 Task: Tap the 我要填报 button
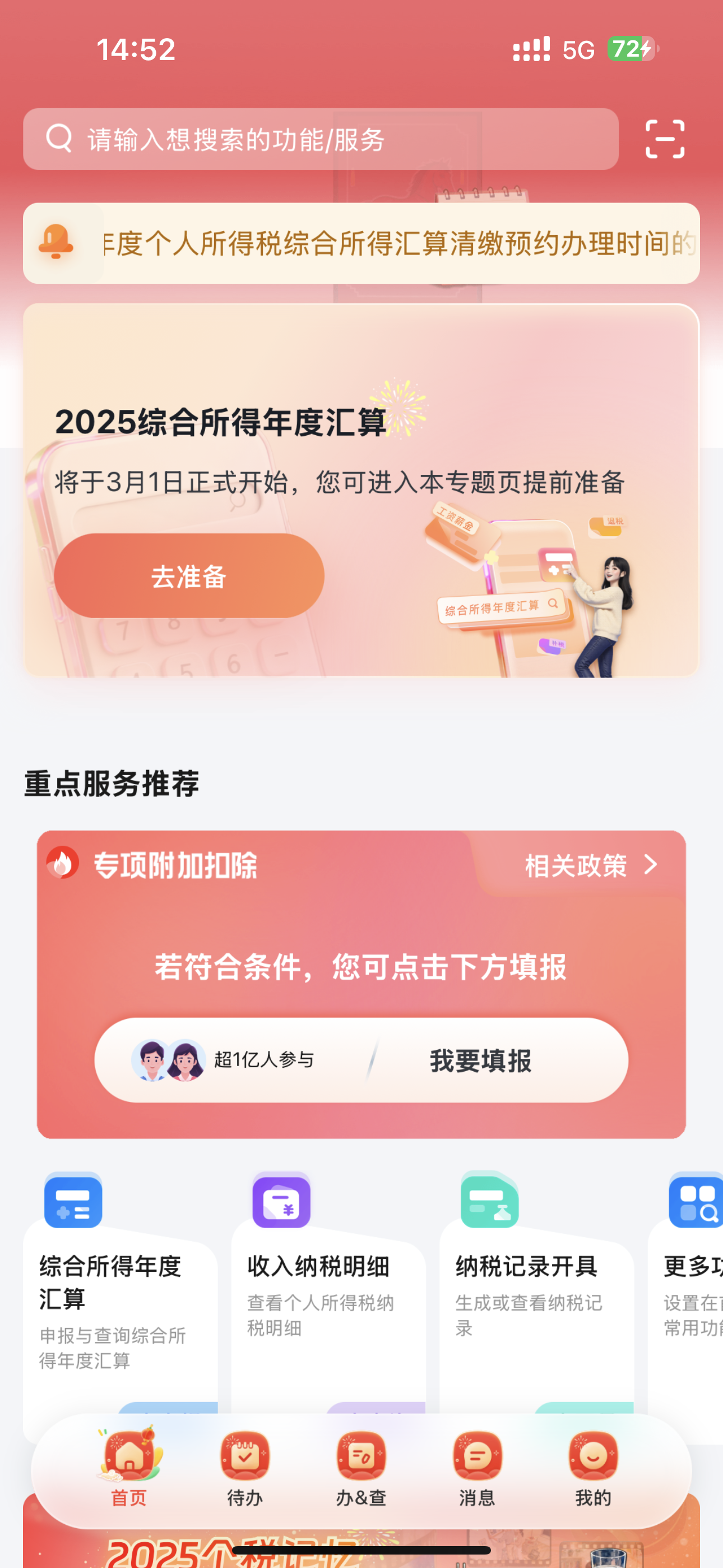pos(481,1060)
